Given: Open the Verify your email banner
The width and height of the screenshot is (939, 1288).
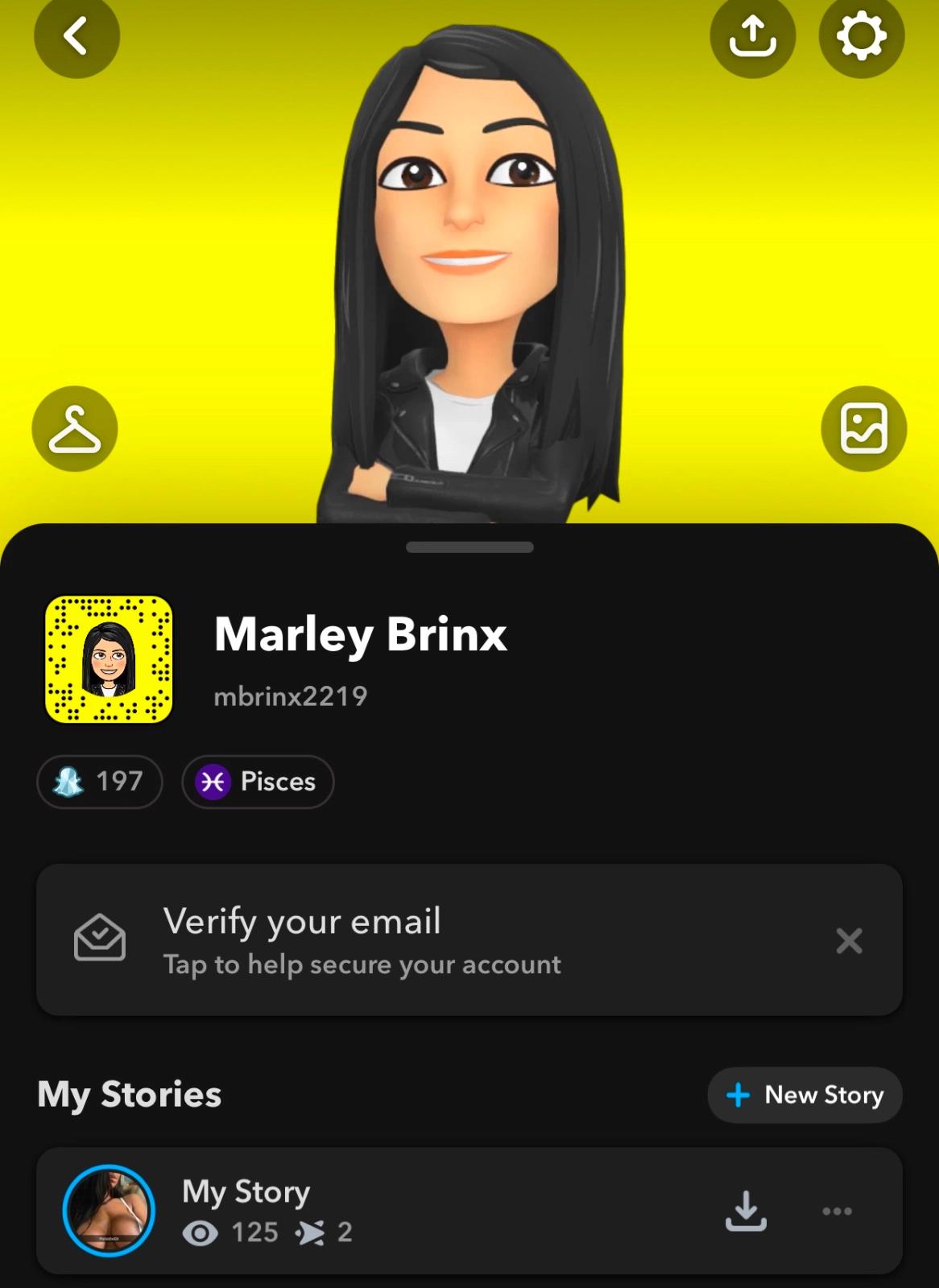Looking at the screenshot, I should click(362, 940).
